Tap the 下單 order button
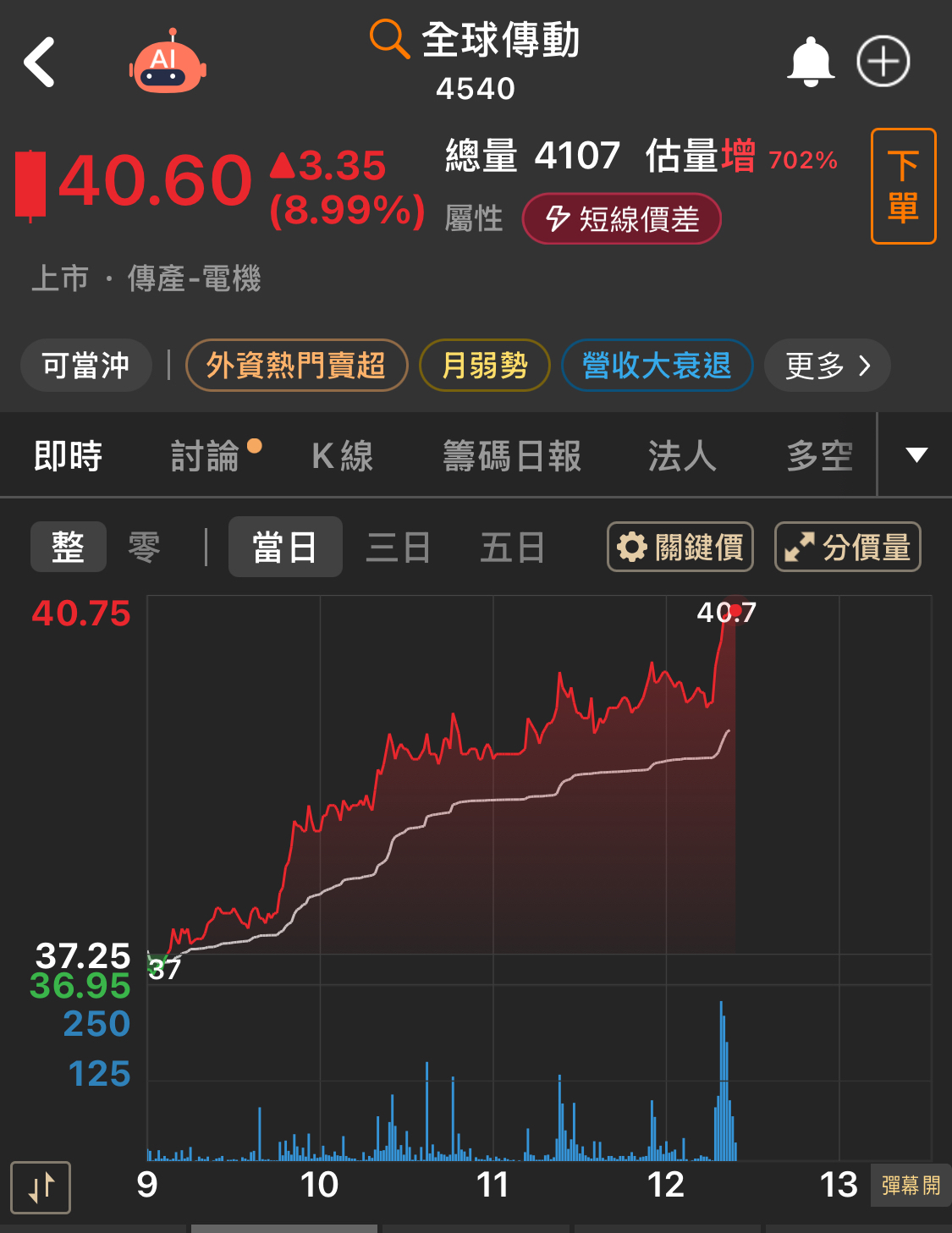 903,186
